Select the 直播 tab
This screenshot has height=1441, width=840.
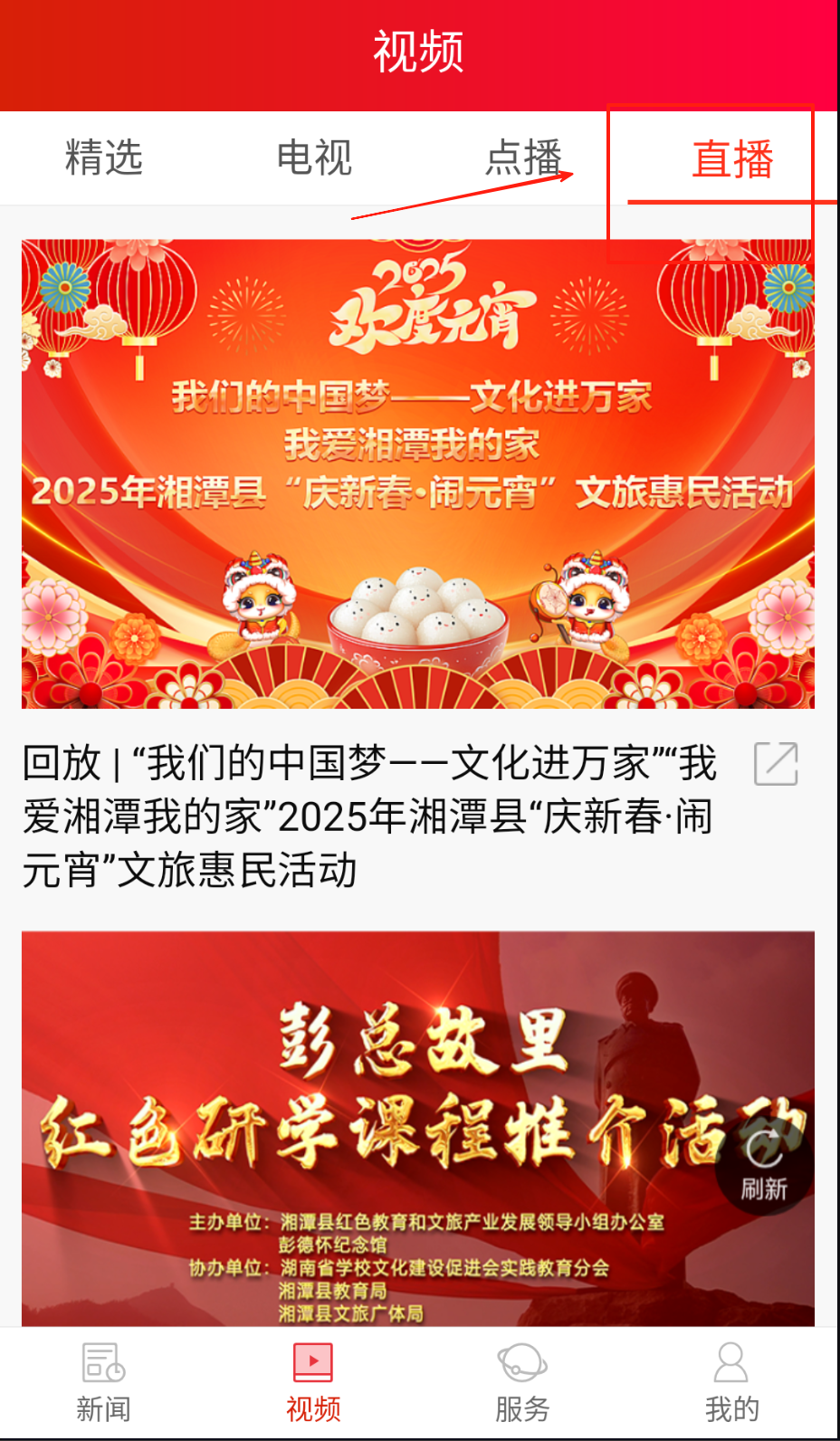732,159
